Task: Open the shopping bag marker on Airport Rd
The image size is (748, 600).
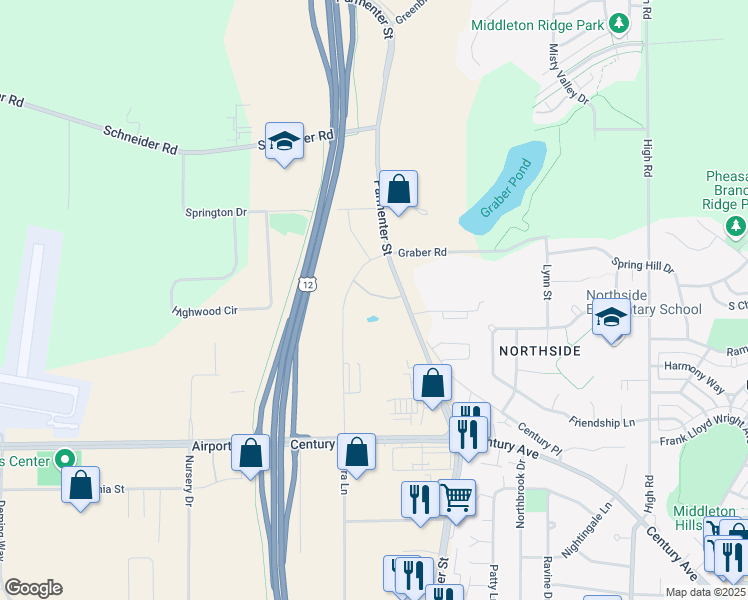Action: [x=250, y=456]
